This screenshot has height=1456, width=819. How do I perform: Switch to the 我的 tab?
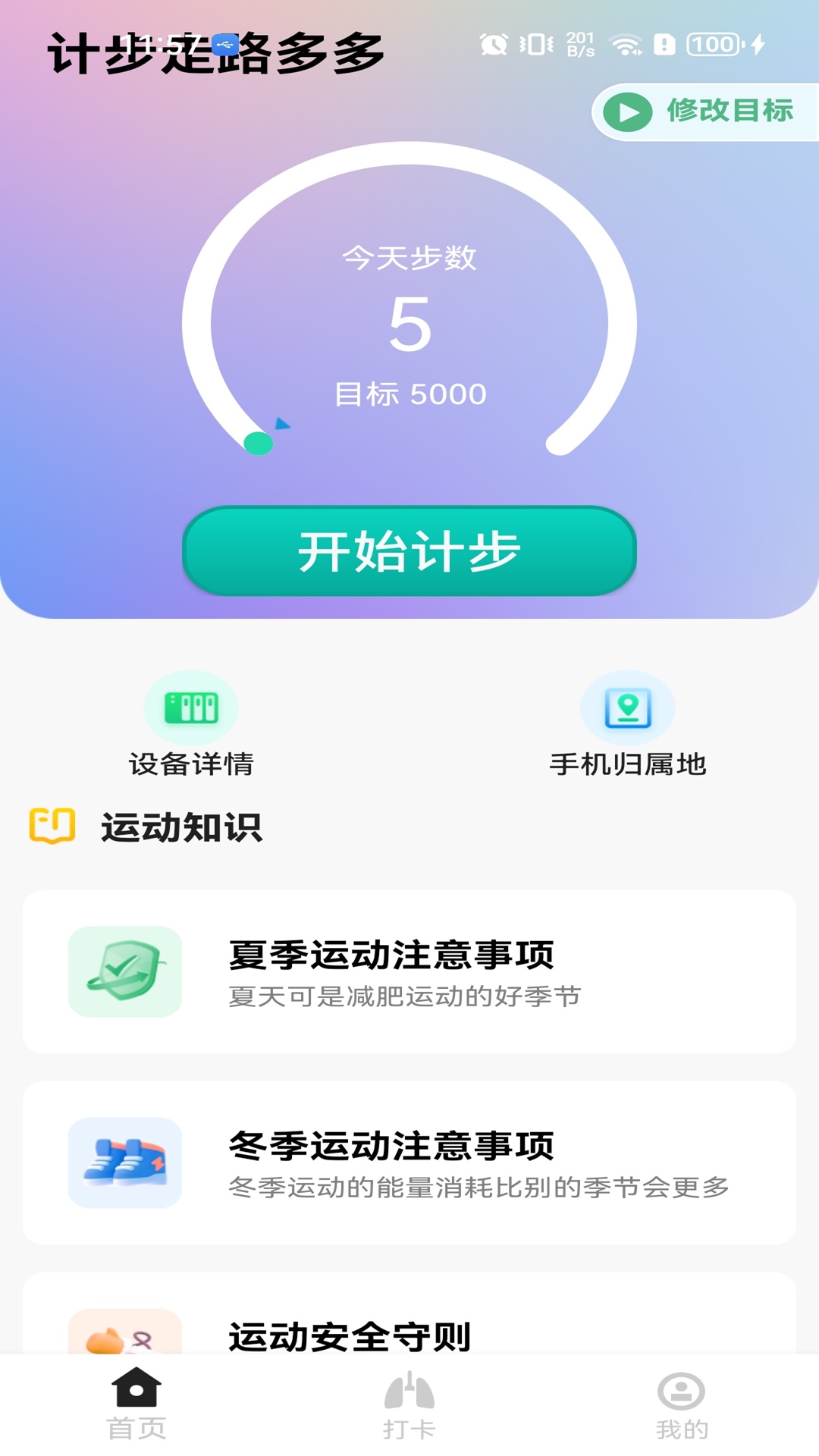pyautogui.click(x=682, y=1404)
